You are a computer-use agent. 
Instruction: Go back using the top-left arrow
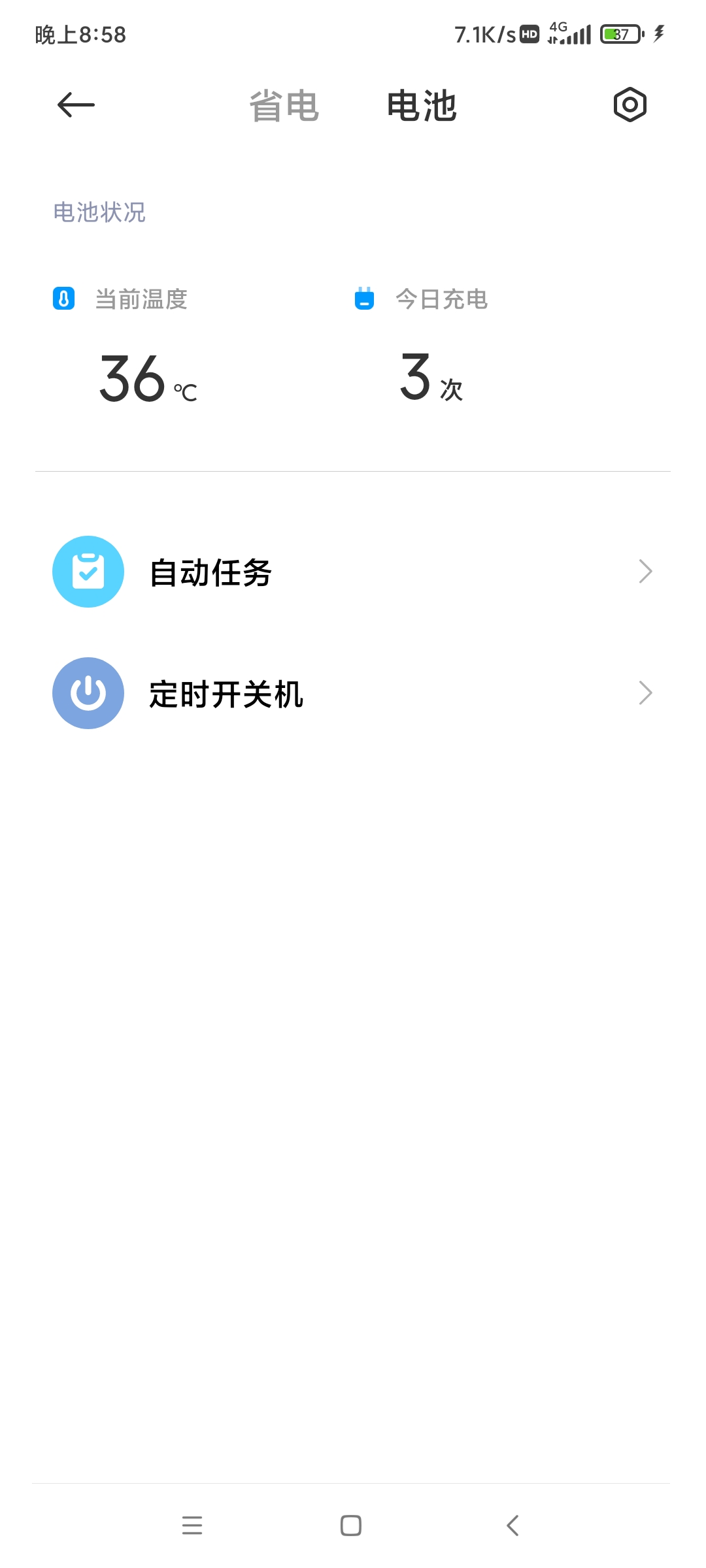click(76, 105)
